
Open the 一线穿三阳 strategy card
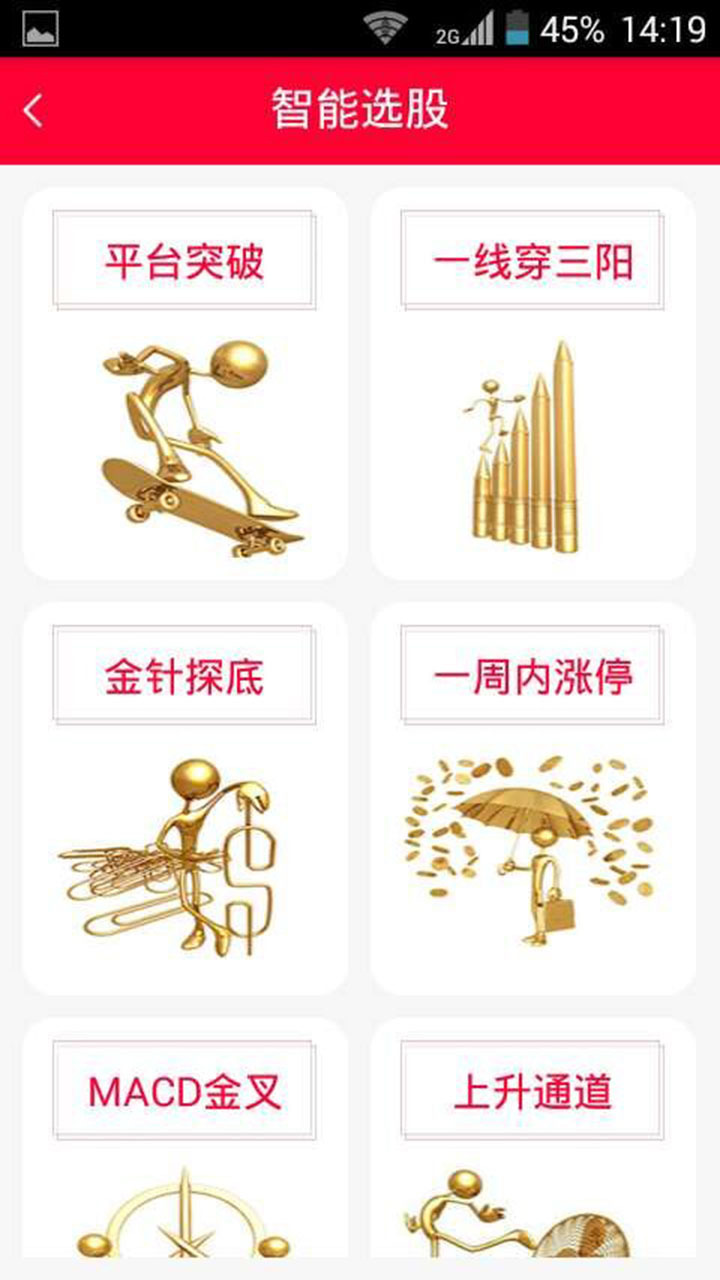pos(533,384)
